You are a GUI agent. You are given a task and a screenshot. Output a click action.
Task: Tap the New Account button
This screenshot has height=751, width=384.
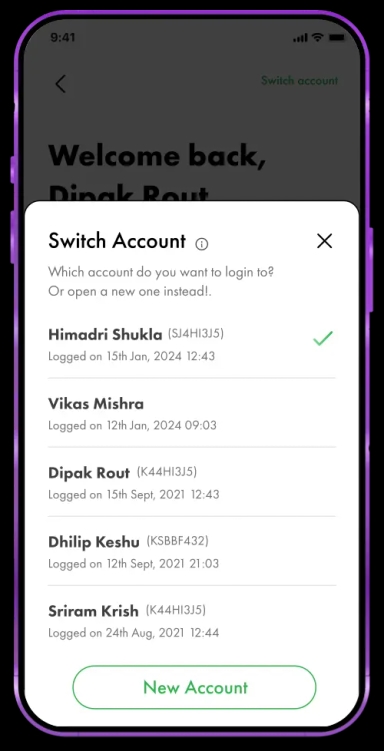click(x=194, y=687)
